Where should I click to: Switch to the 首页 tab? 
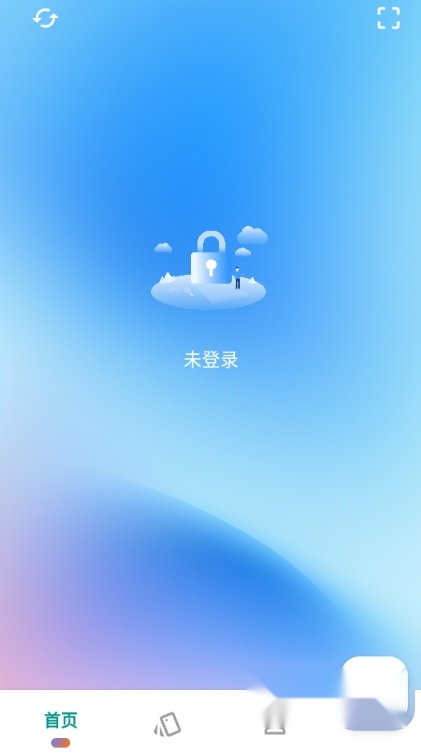pos(61,720)
